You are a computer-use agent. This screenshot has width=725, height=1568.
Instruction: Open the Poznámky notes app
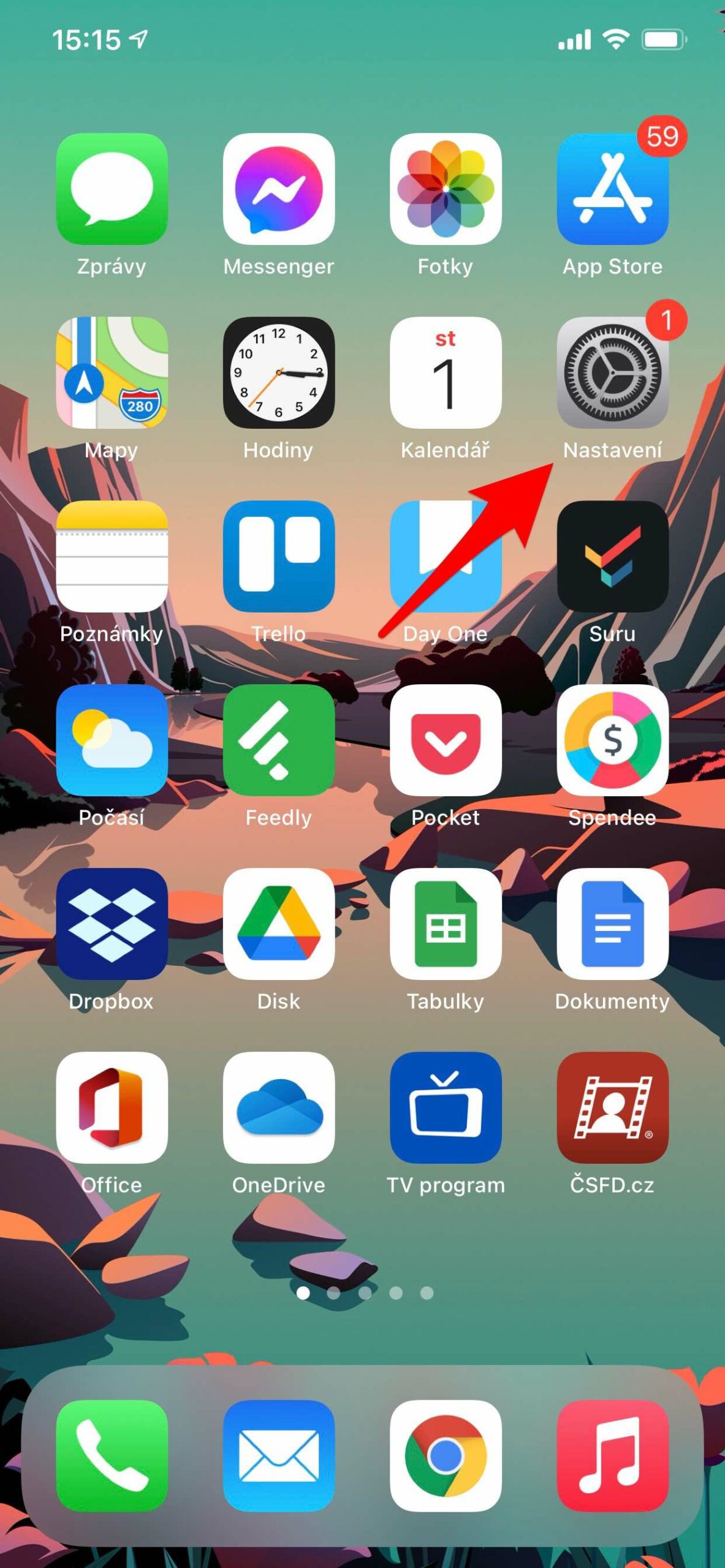pyautogui.click(x=112, y=556)
